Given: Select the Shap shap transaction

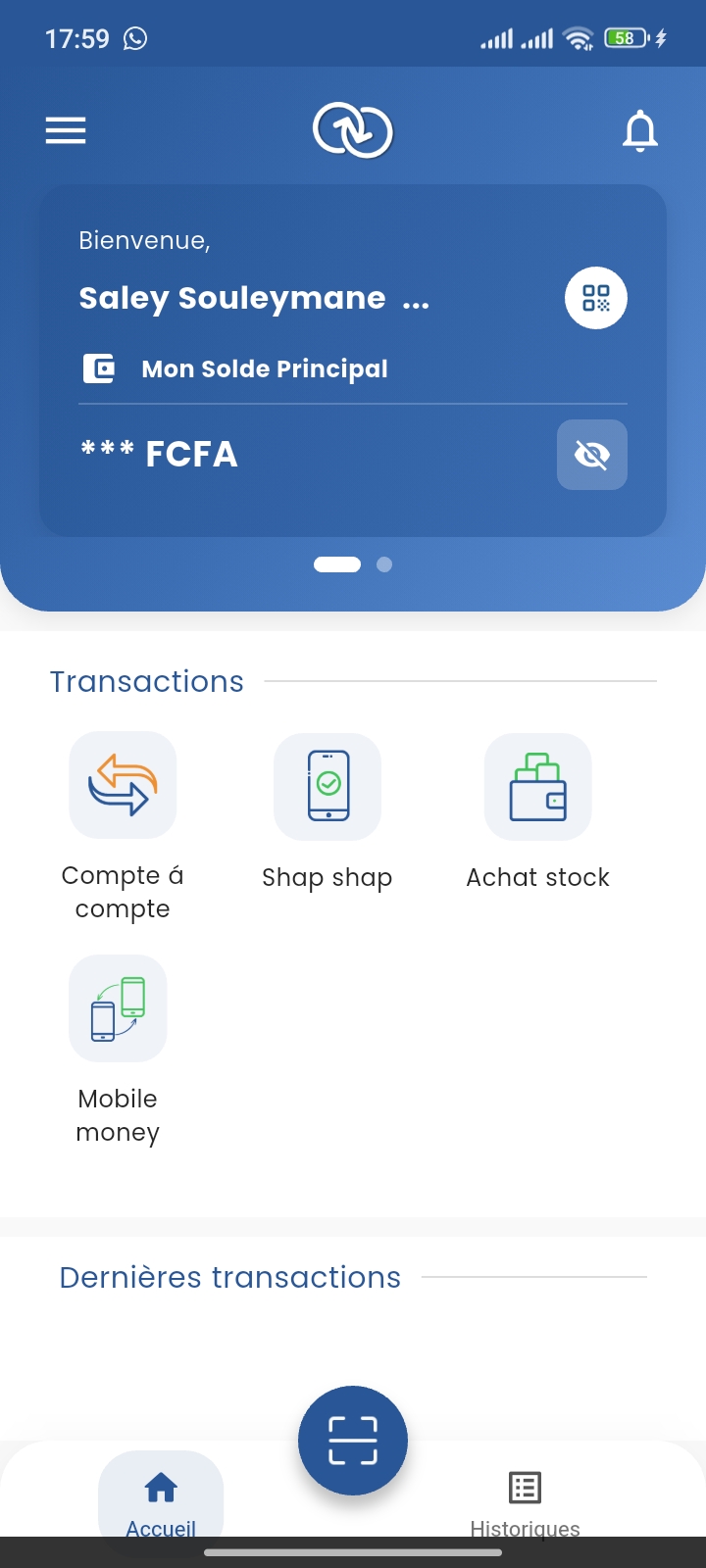Looking at the screenshot, I should (x=328, y=787).
